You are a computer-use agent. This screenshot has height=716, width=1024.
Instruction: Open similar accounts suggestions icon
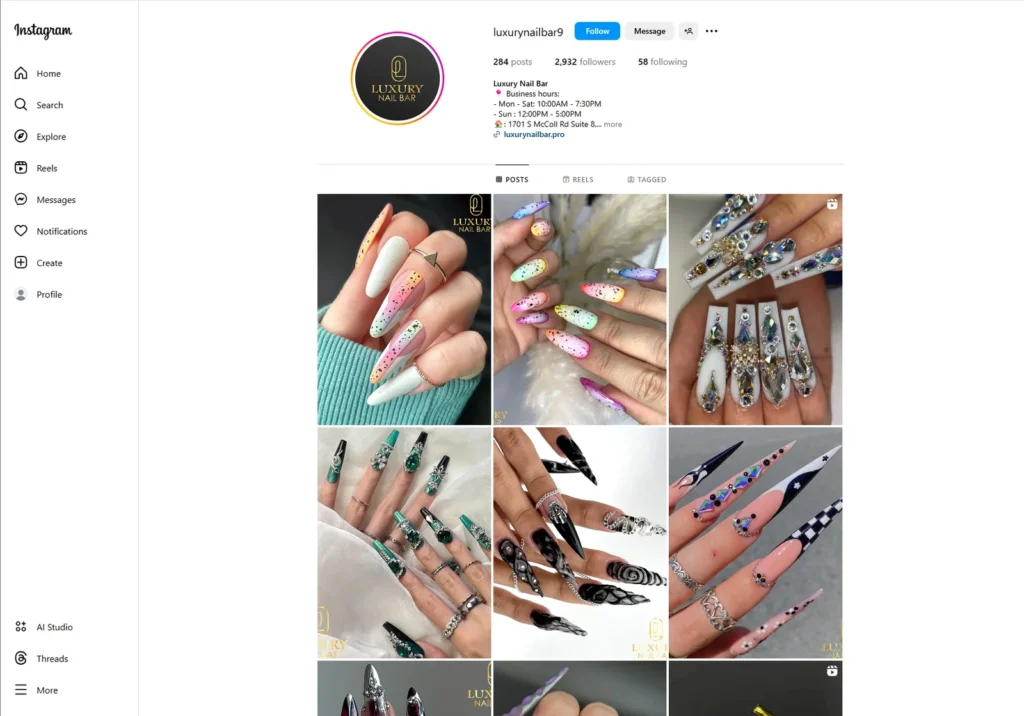[688, 31]
